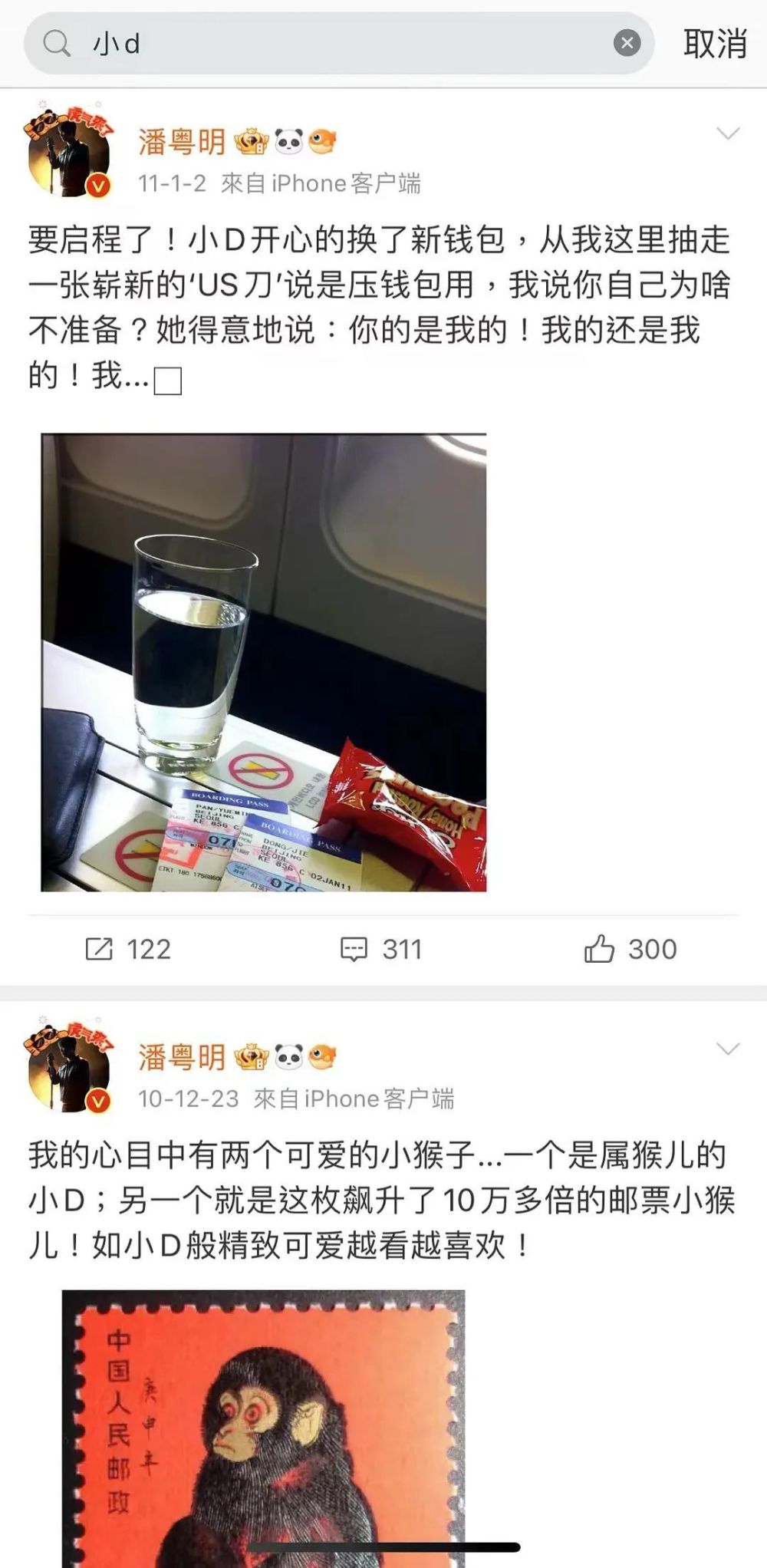Open the monkey stamp image
The image size is (767, 1568).
pos(264,1428)
